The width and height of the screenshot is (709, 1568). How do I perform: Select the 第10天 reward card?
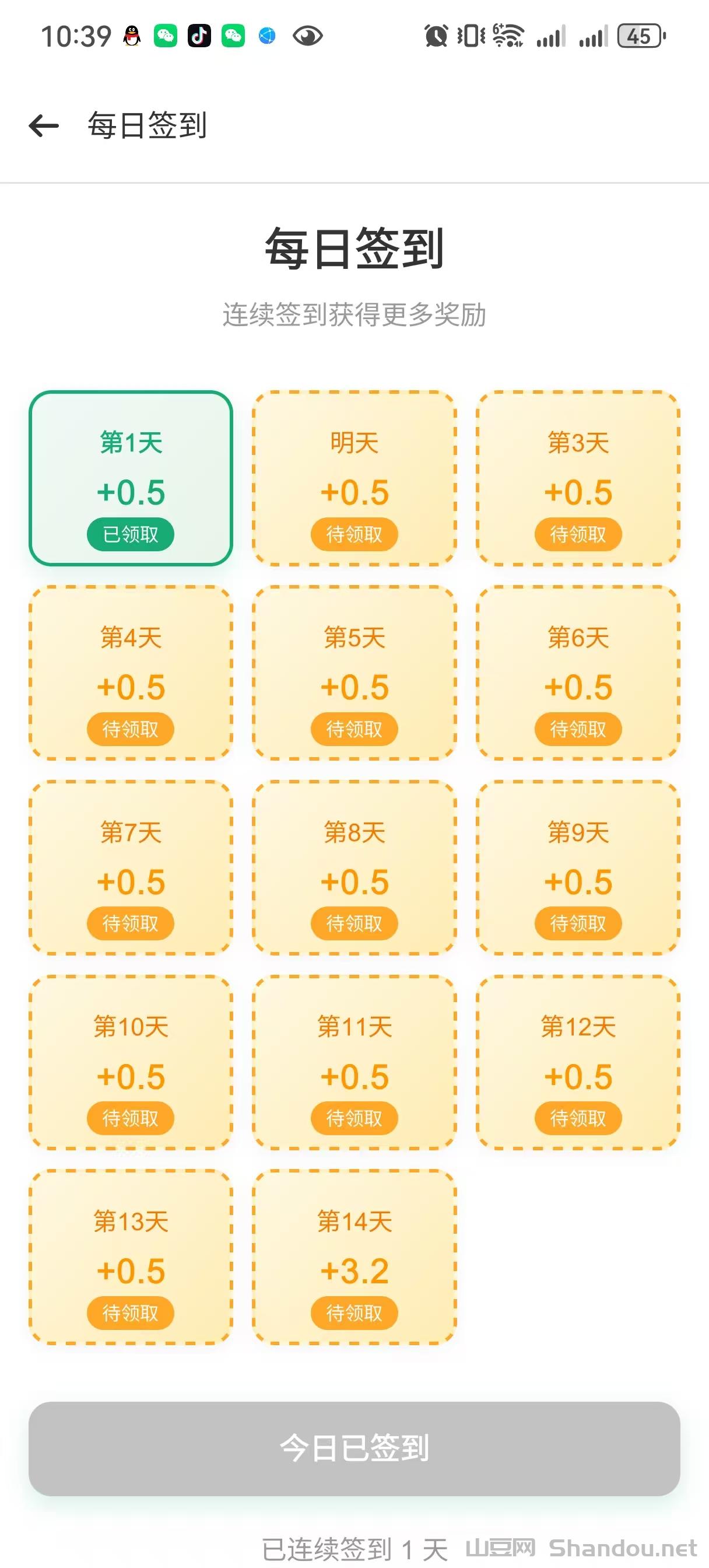pos(131,1063)
